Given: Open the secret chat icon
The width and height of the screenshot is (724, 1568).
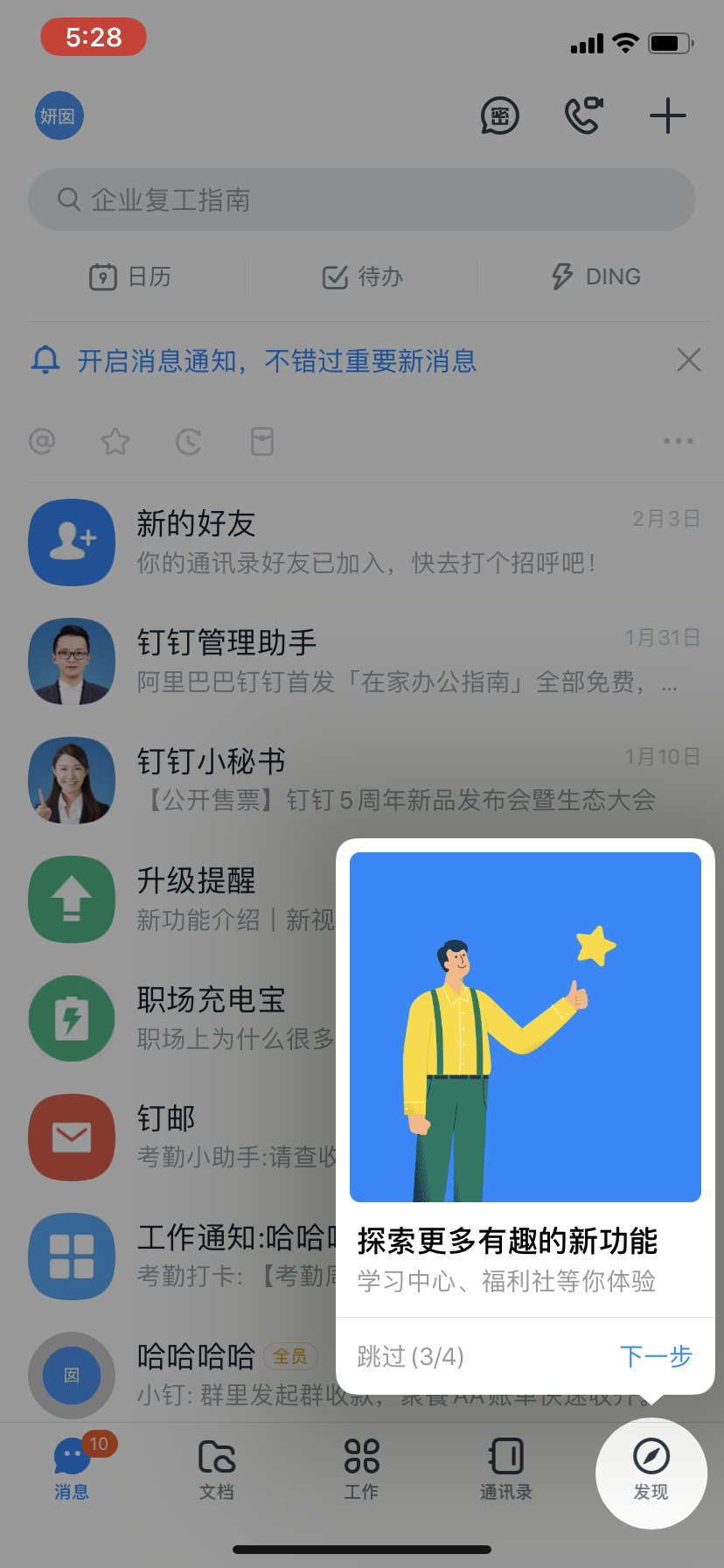Looking at the screenshot, I should [500, 115].
